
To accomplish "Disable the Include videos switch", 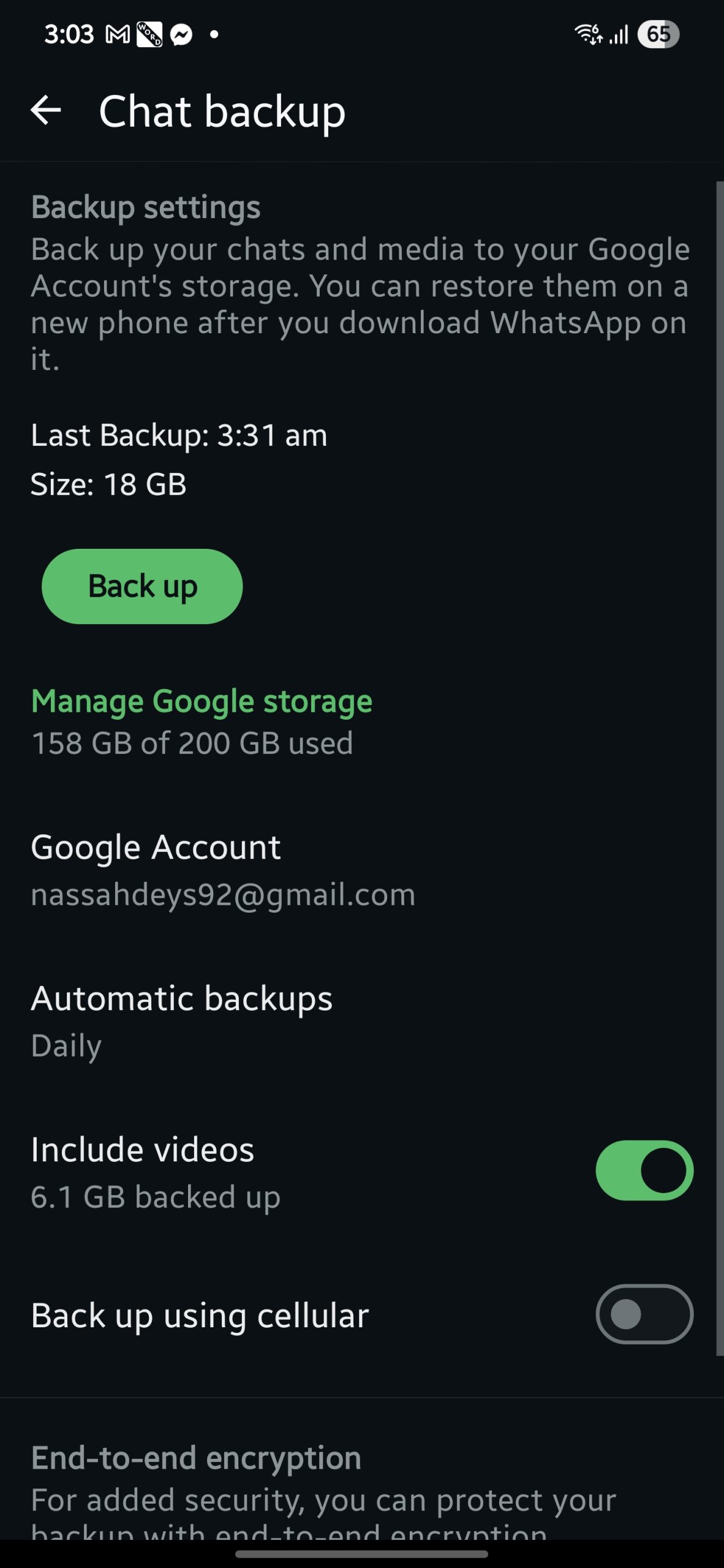I will coord(644,1170).
